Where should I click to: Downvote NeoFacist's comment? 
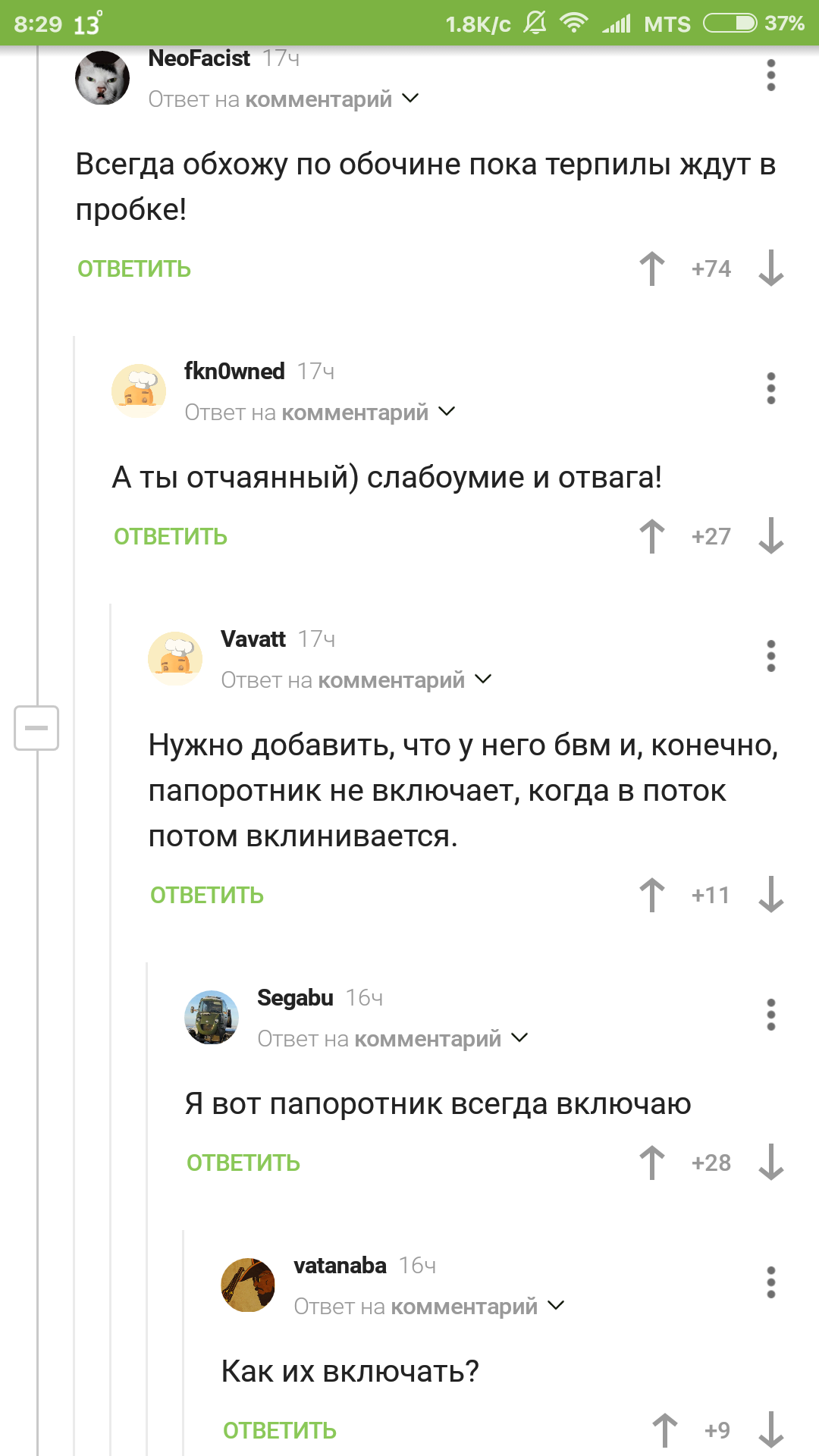[770, 268]
